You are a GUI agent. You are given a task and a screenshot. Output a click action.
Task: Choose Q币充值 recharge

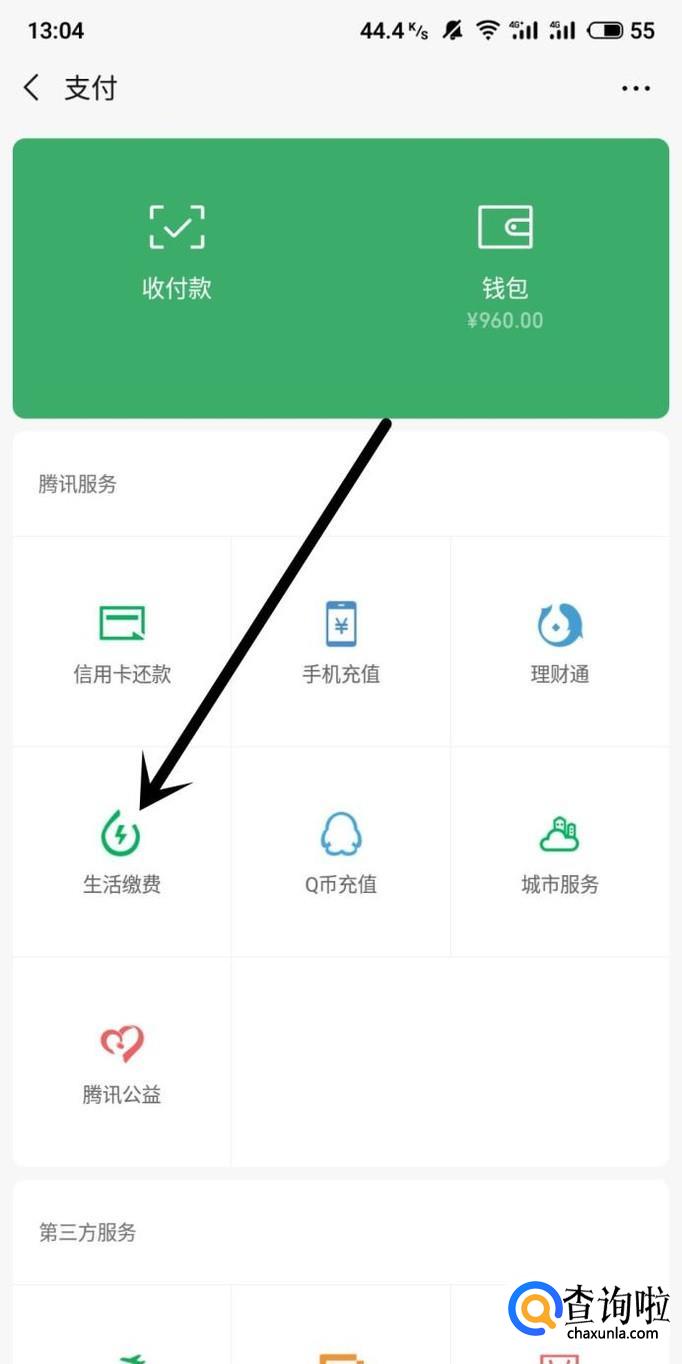click(341, 852)
